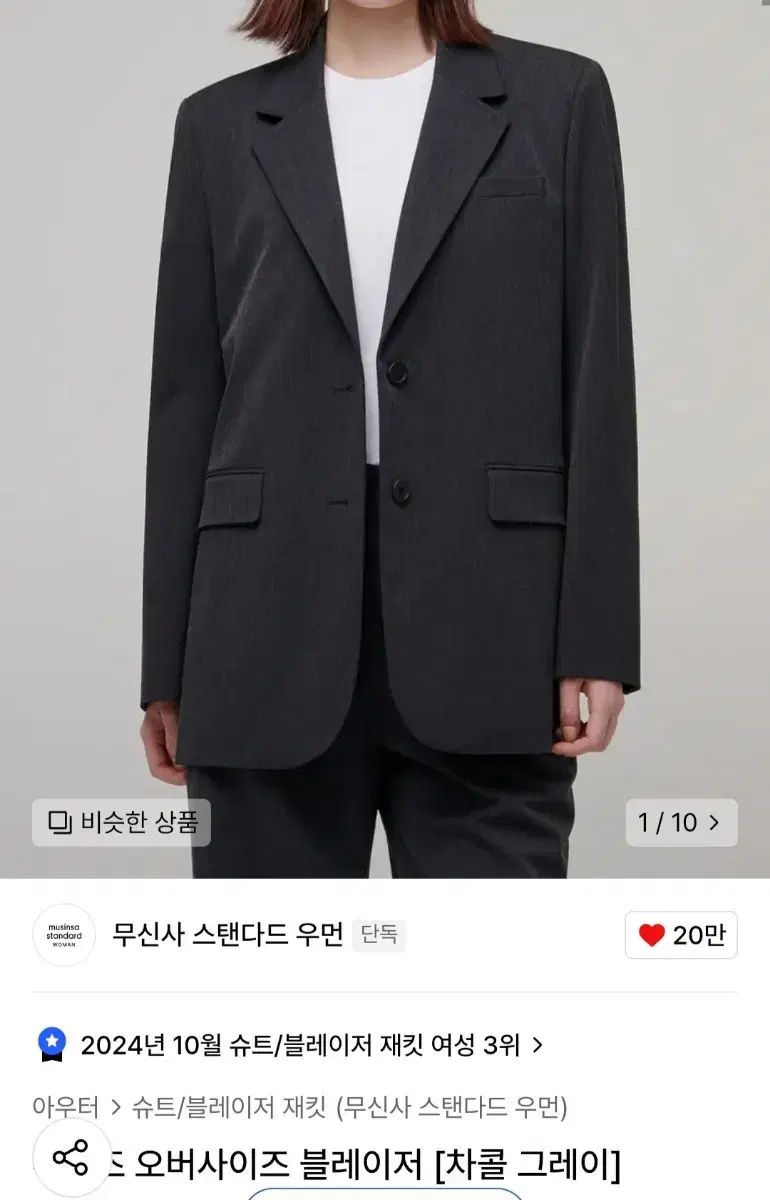Image resolution: width=770 pixels, height=1200 pixels.
Task: Go to next product image via 1 / 10
Action: click(x=681, y=823)
